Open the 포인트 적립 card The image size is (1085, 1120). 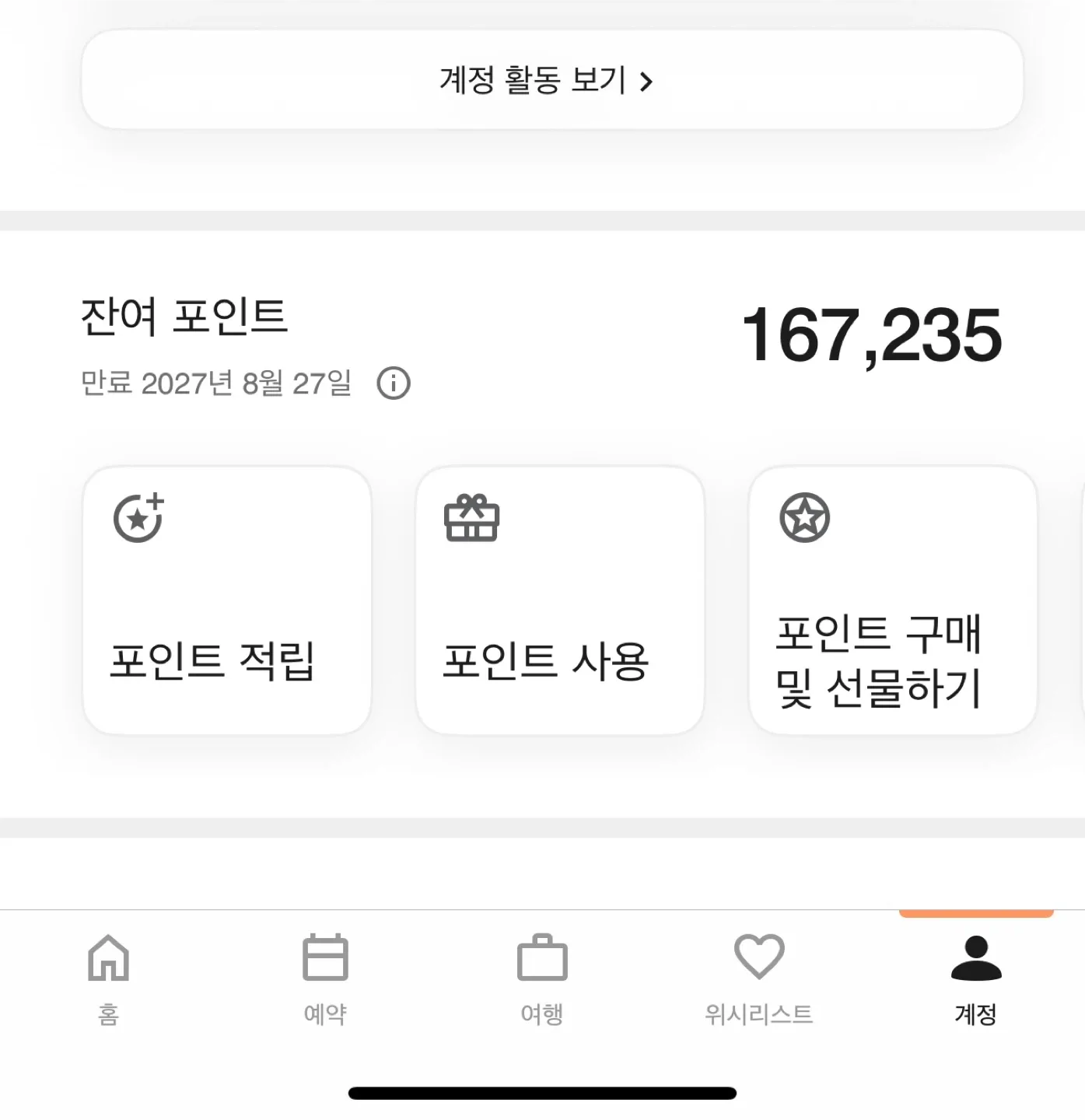click(227, 600)
